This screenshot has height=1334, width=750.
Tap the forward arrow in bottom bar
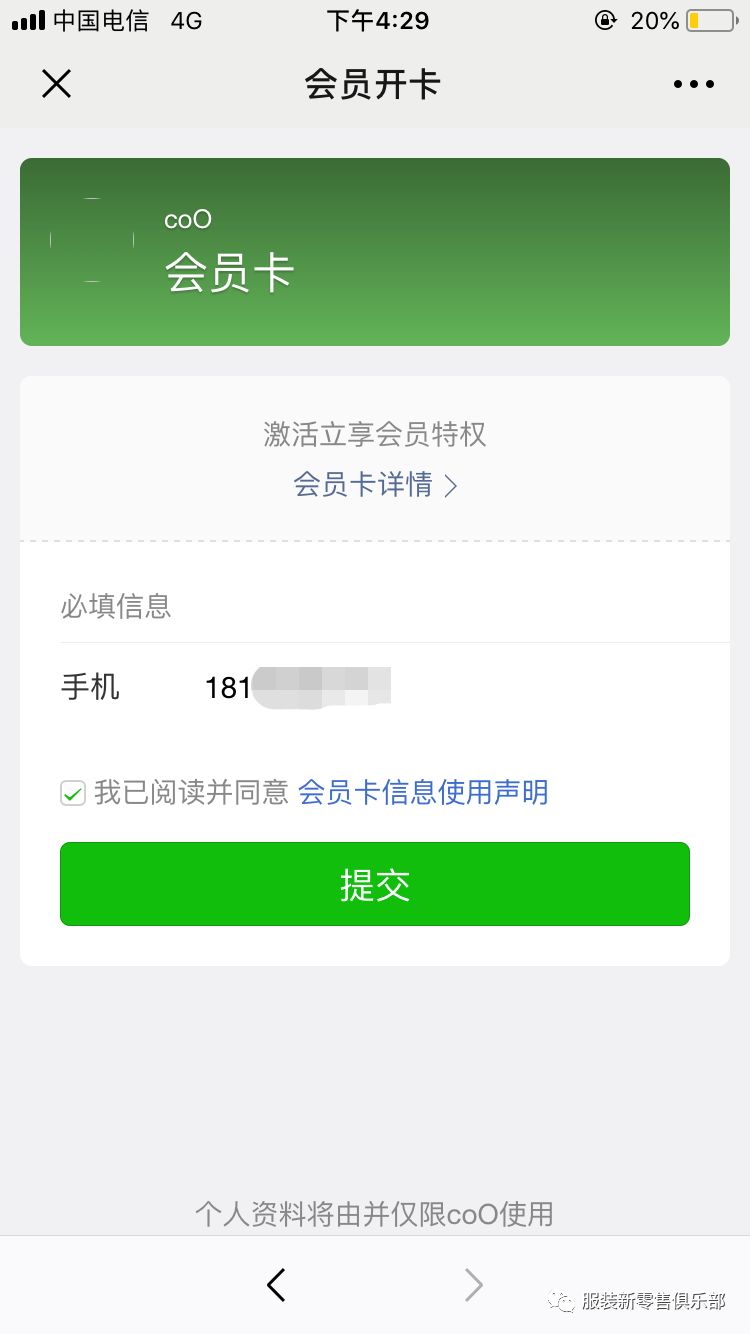[474, 1285]
